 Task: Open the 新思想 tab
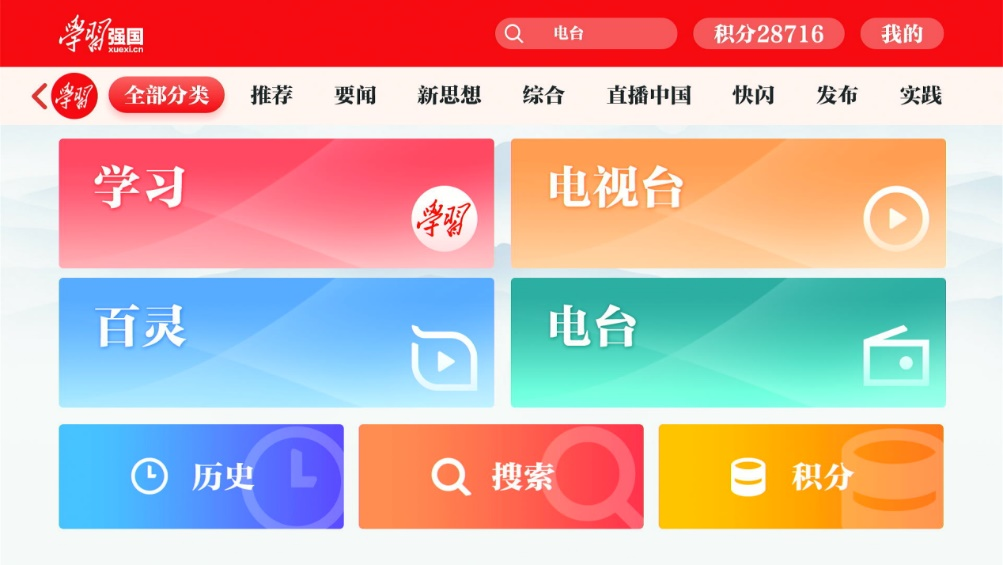(449, 95)
